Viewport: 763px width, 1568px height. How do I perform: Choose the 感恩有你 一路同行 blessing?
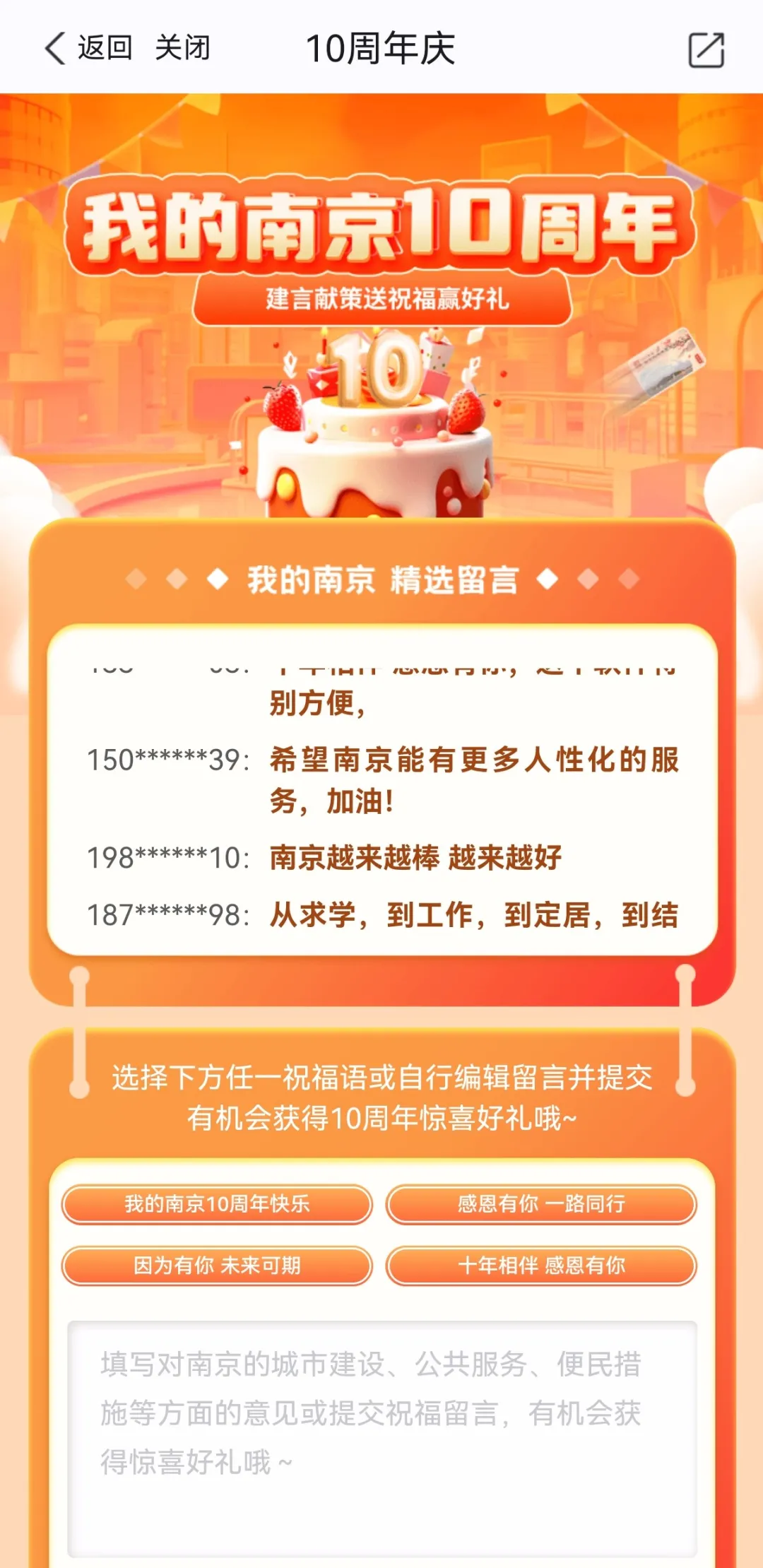tap(541, 1204)
